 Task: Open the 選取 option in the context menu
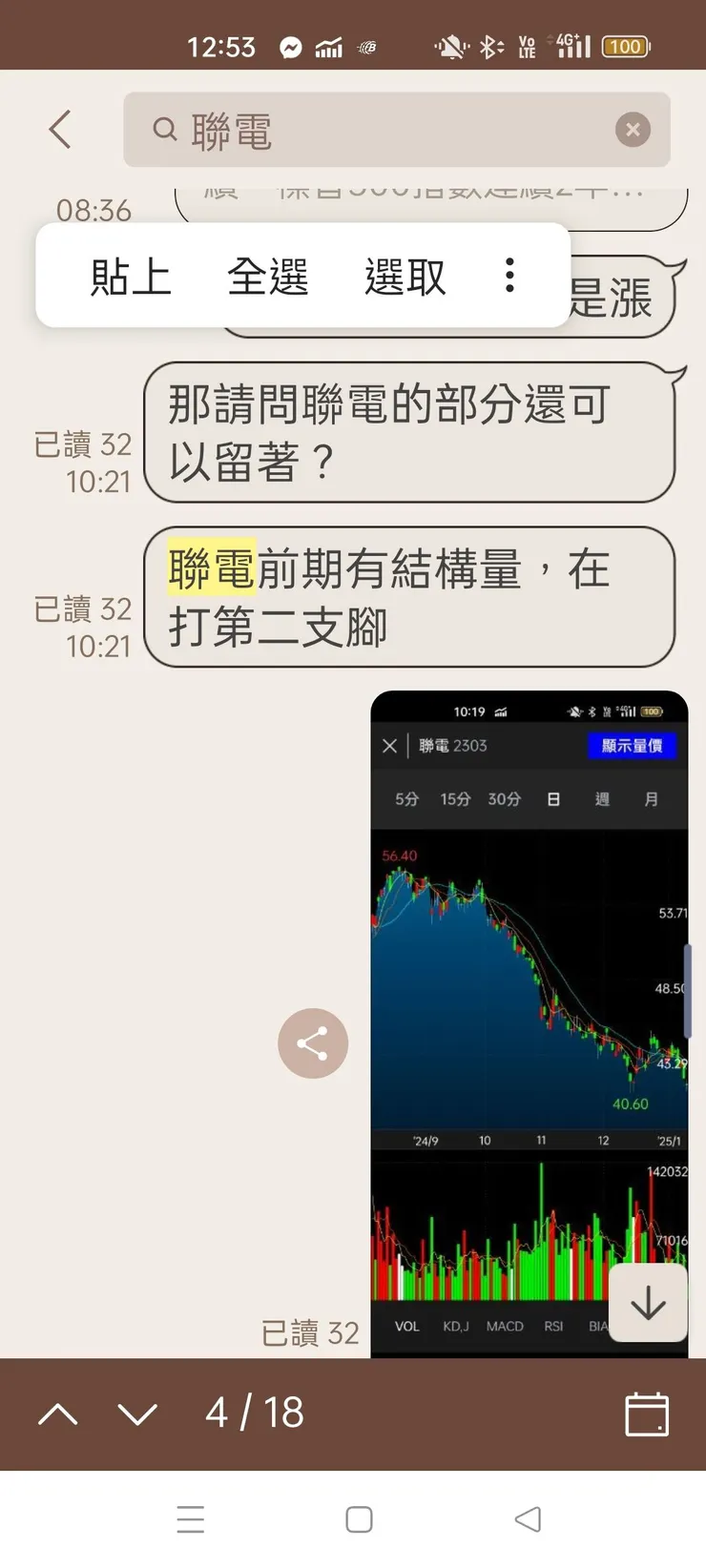point(405,276)
